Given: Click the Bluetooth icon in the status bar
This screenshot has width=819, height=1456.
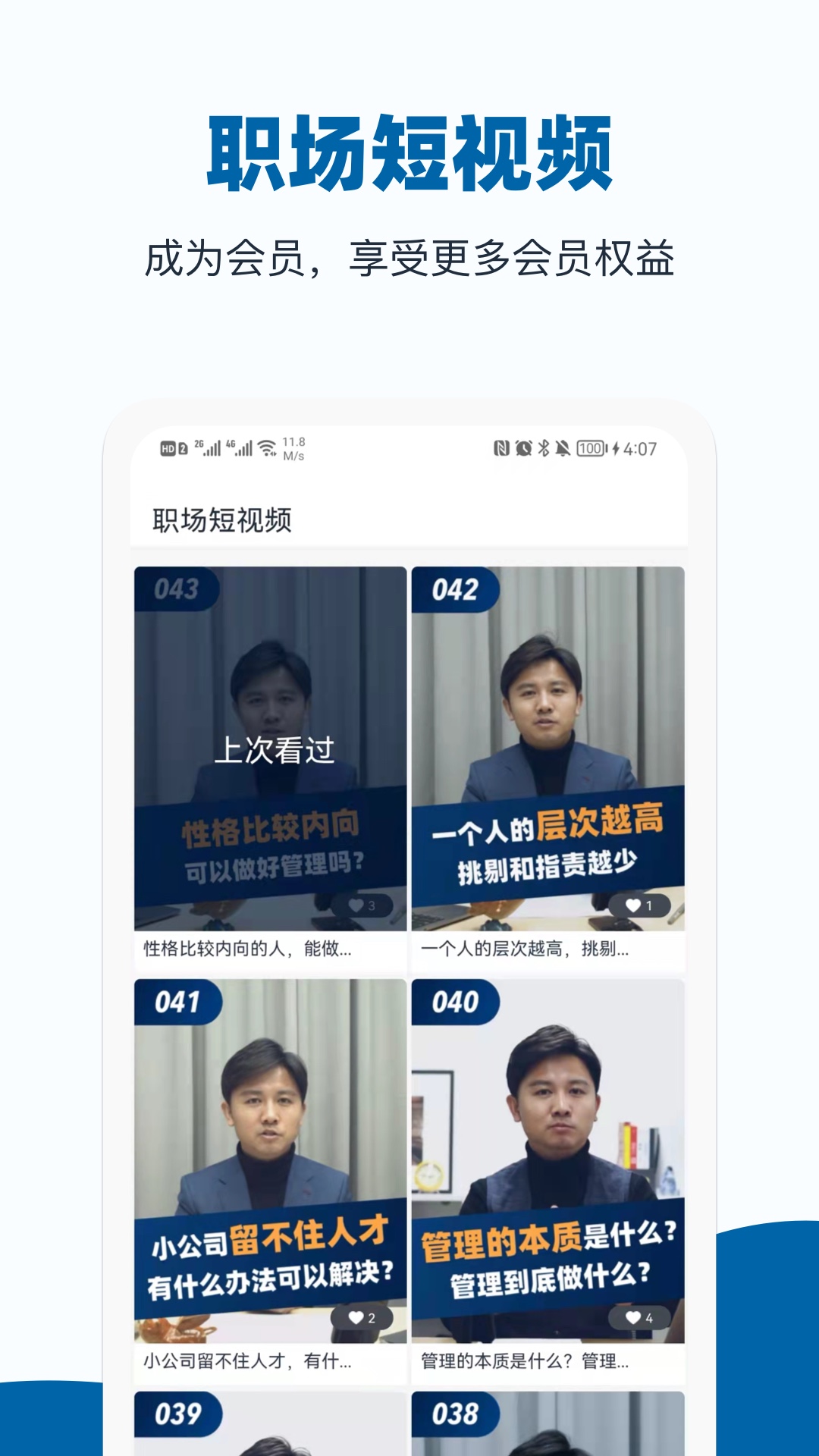Looking at the screenshot, I should click(543, 447).
